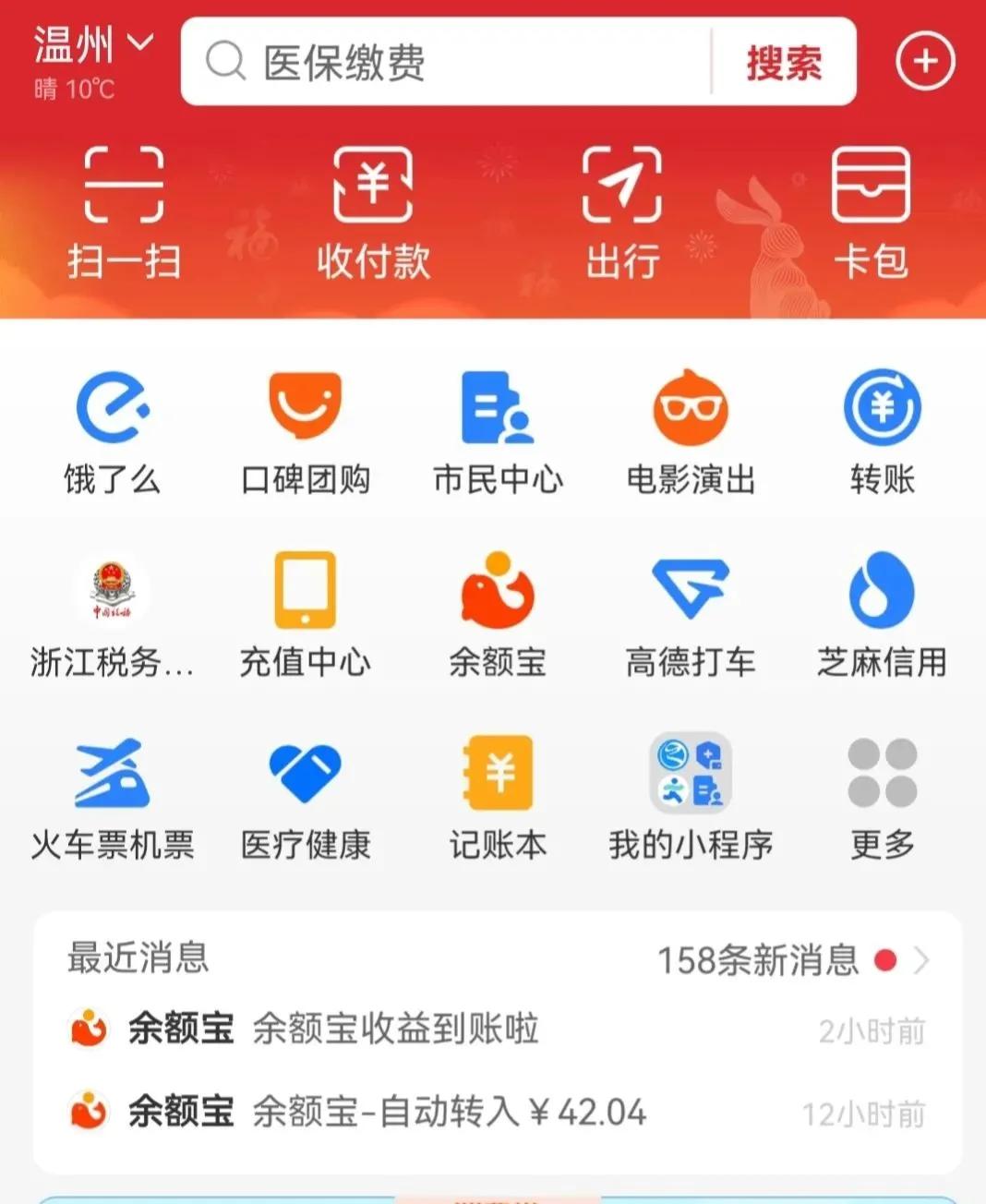Open 芝麻信用 Zhima Credit
This screenshot has width=986, height=1204.
[x=882, y=611]
